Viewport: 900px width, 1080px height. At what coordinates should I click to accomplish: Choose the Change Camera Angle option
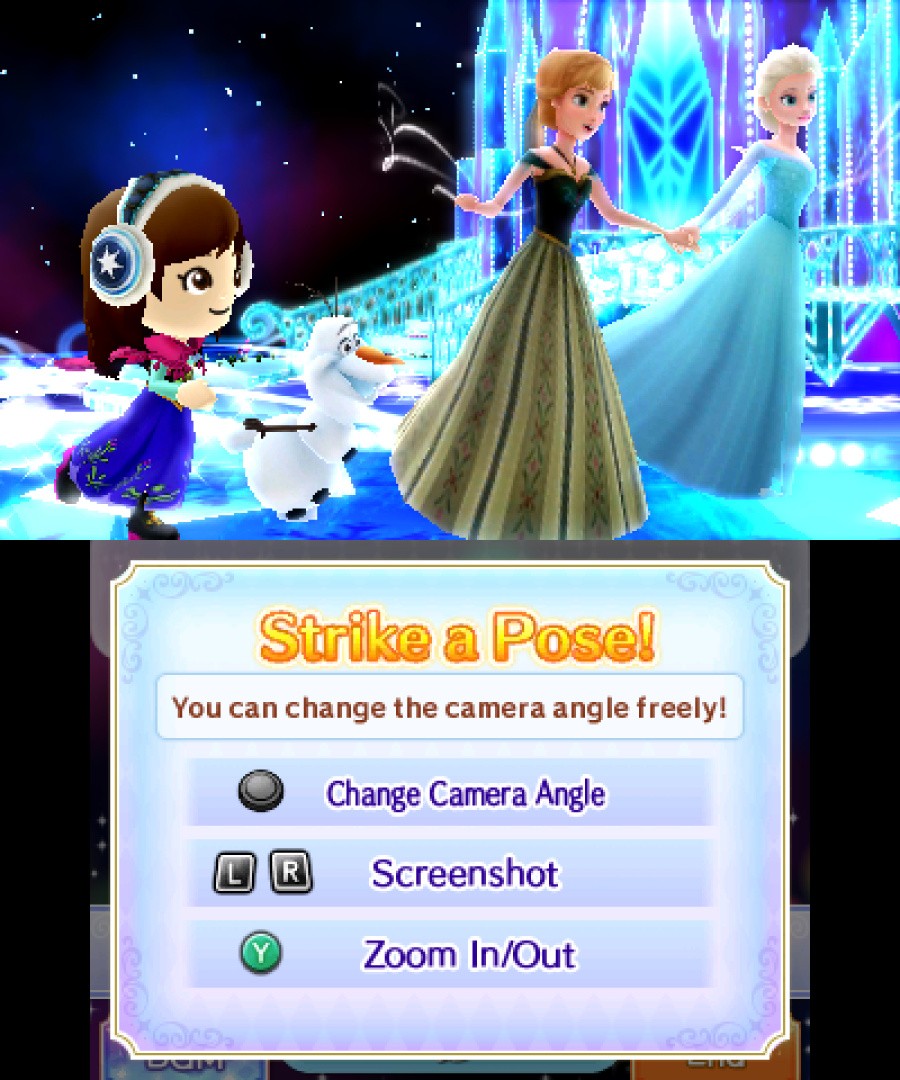466,793
